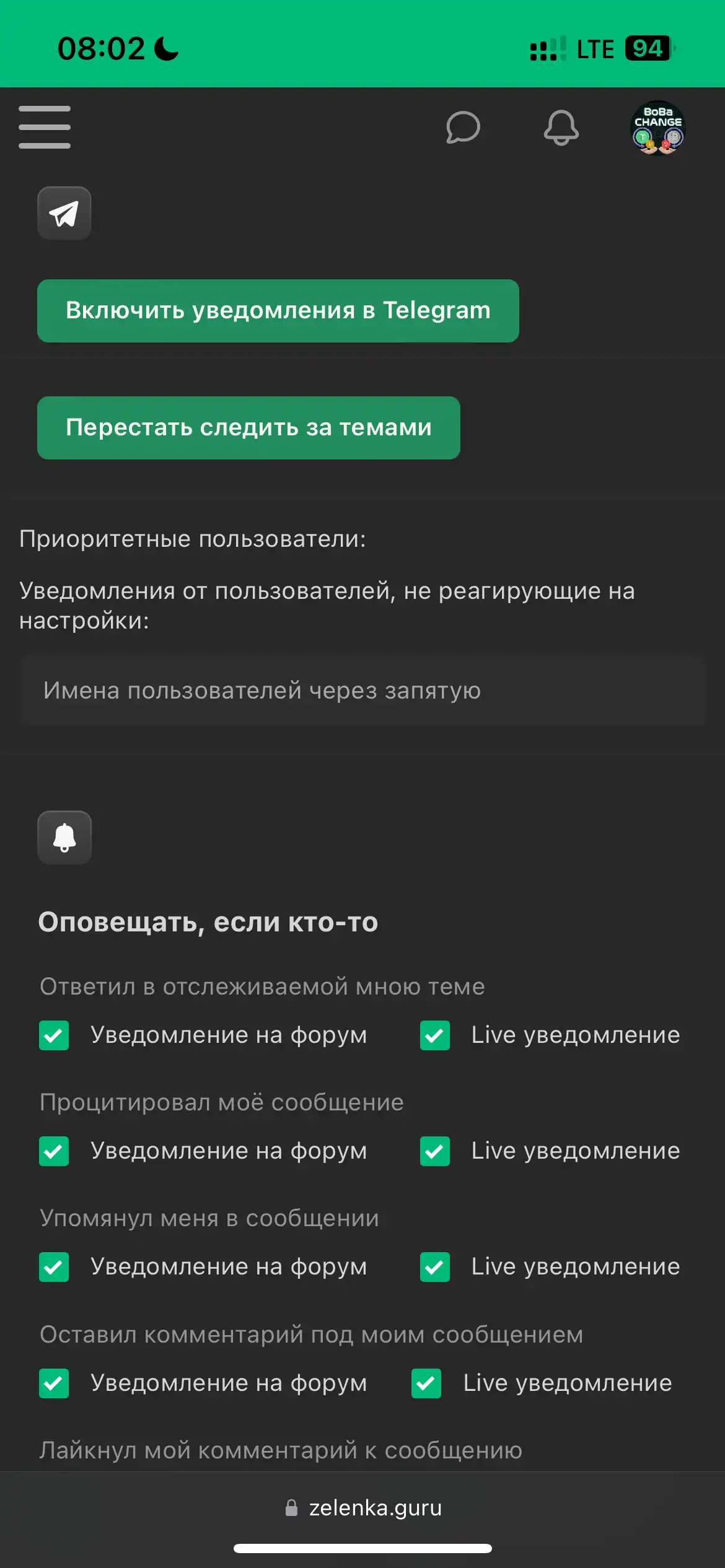The width and height of the screenshot is (725, 1568).
Task: Toggle Live notification for 'Упомянул меня в сообщении'
Action: coord(435,1267)
